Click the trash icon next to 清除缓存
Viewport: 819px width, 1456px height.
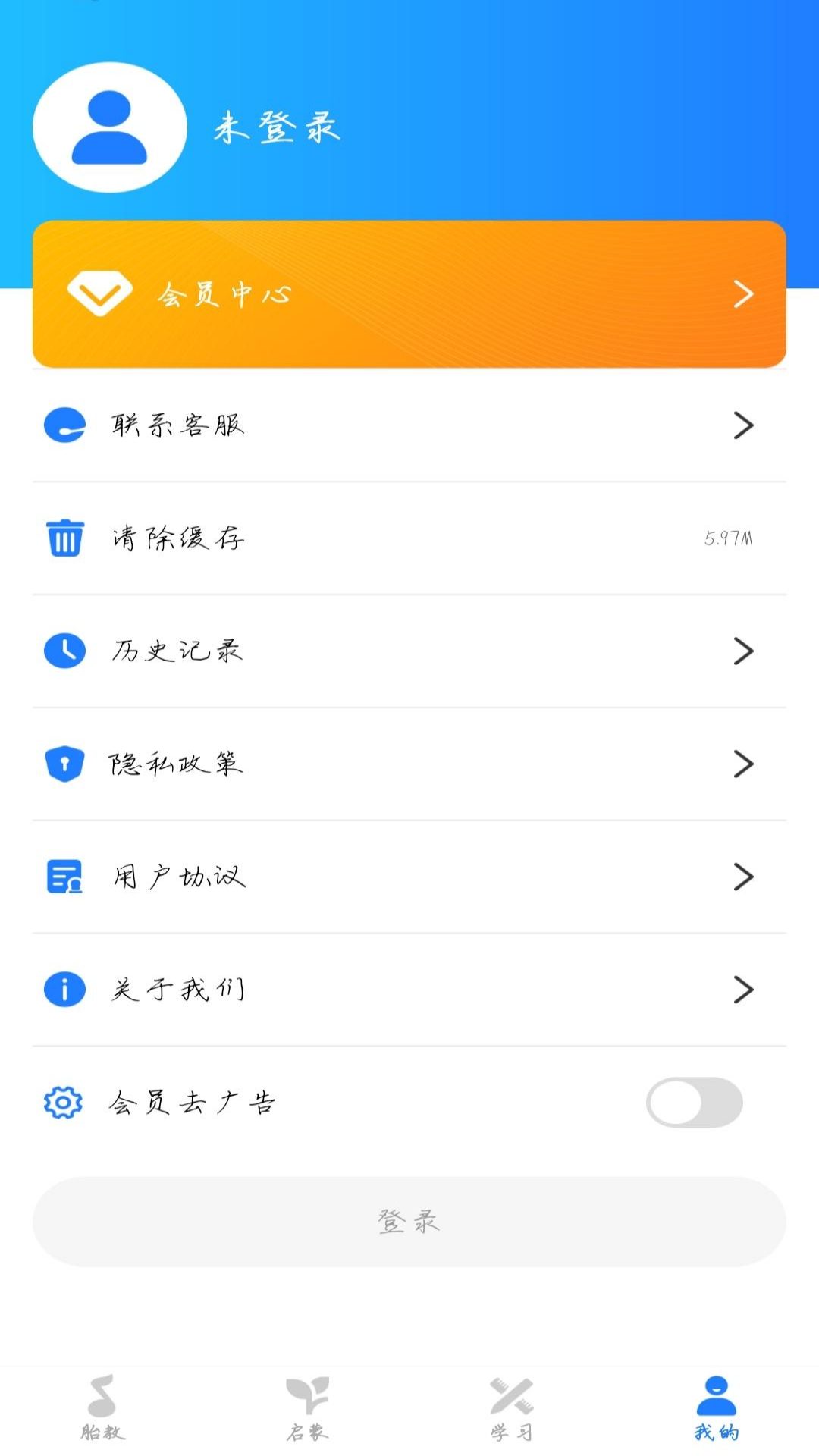64,538
